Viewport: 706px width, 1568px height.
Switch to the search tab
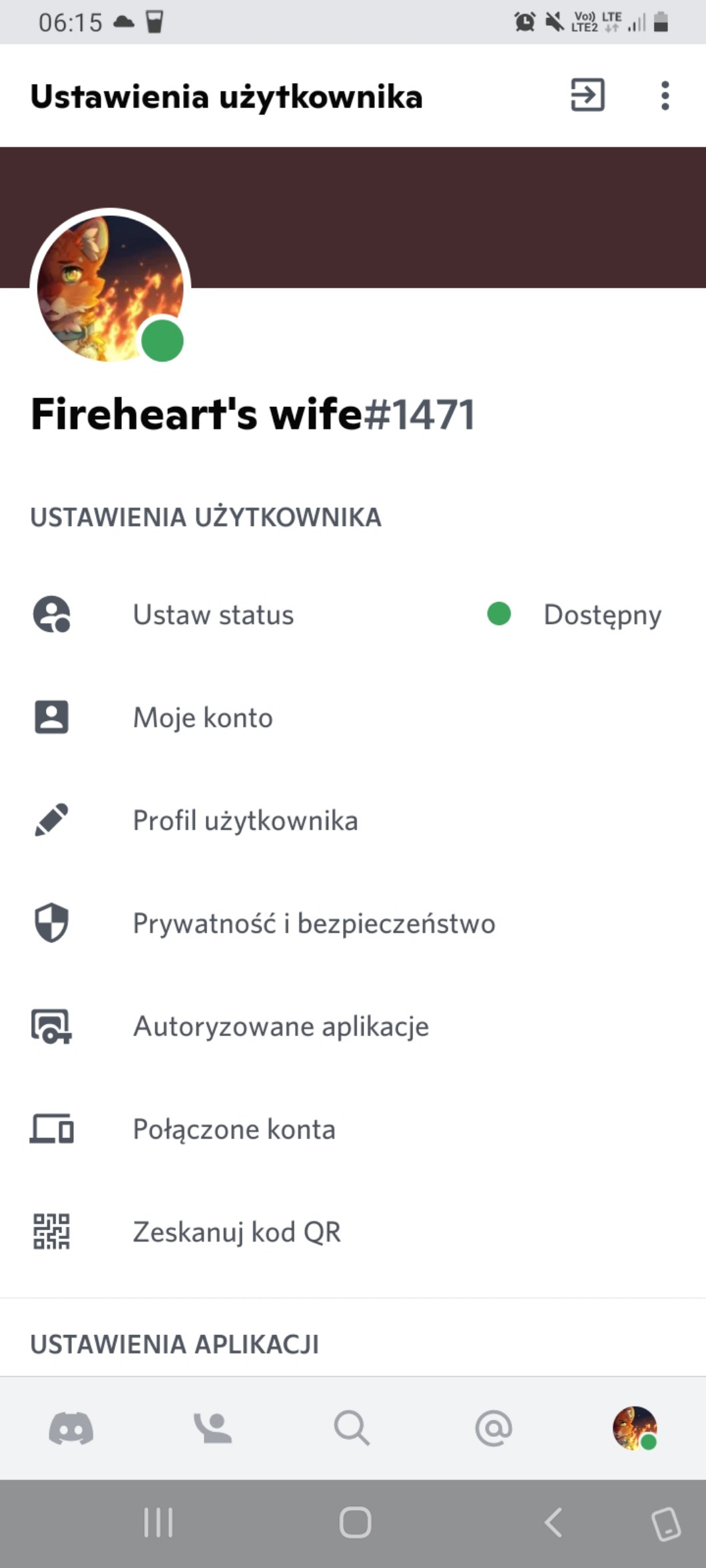click(x=352, y=1428)
